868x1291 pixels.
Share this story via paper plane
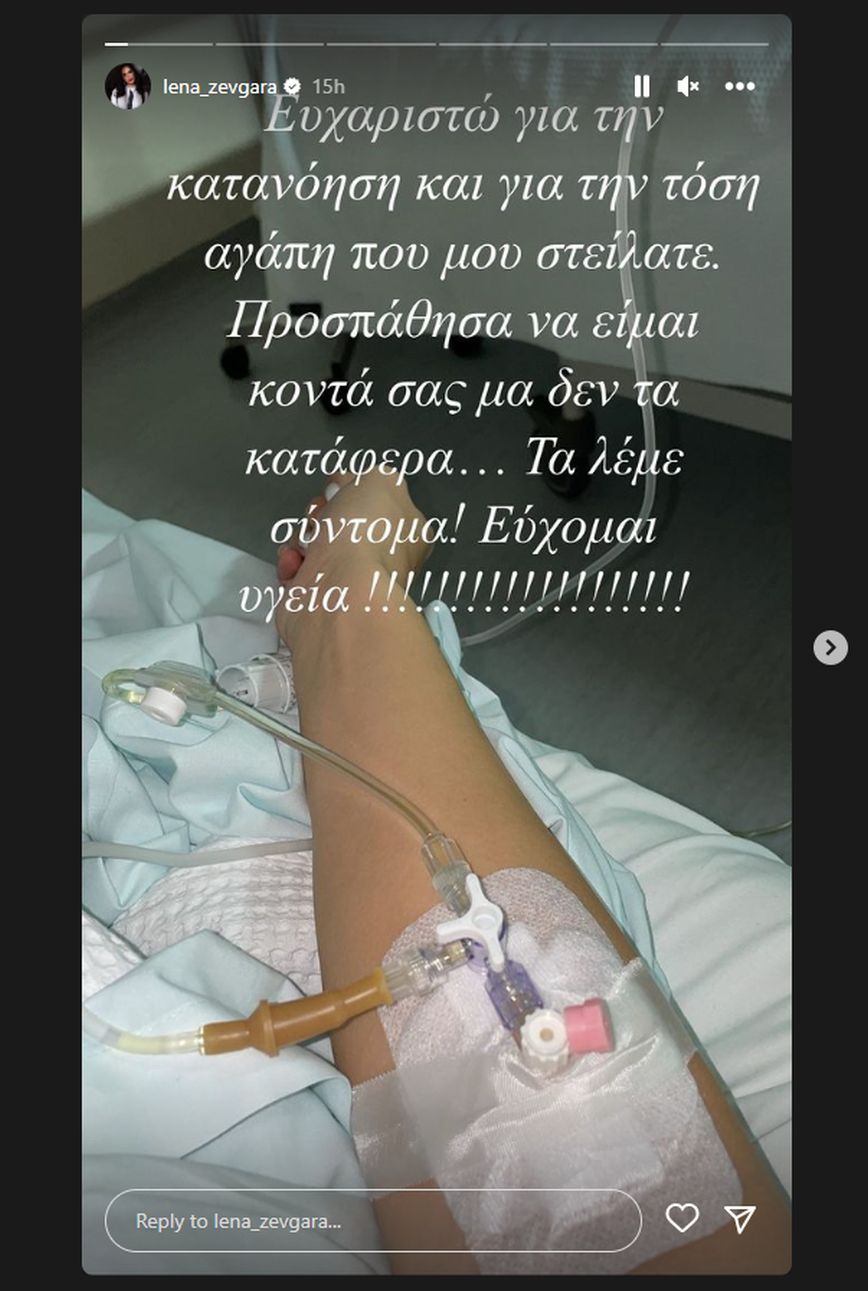click(x=739, y=1218)
